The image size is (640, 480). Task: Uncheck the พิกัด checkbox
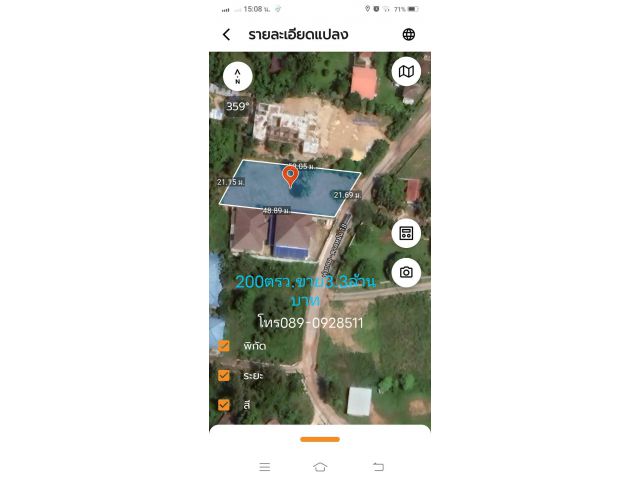tap(225, 346)
